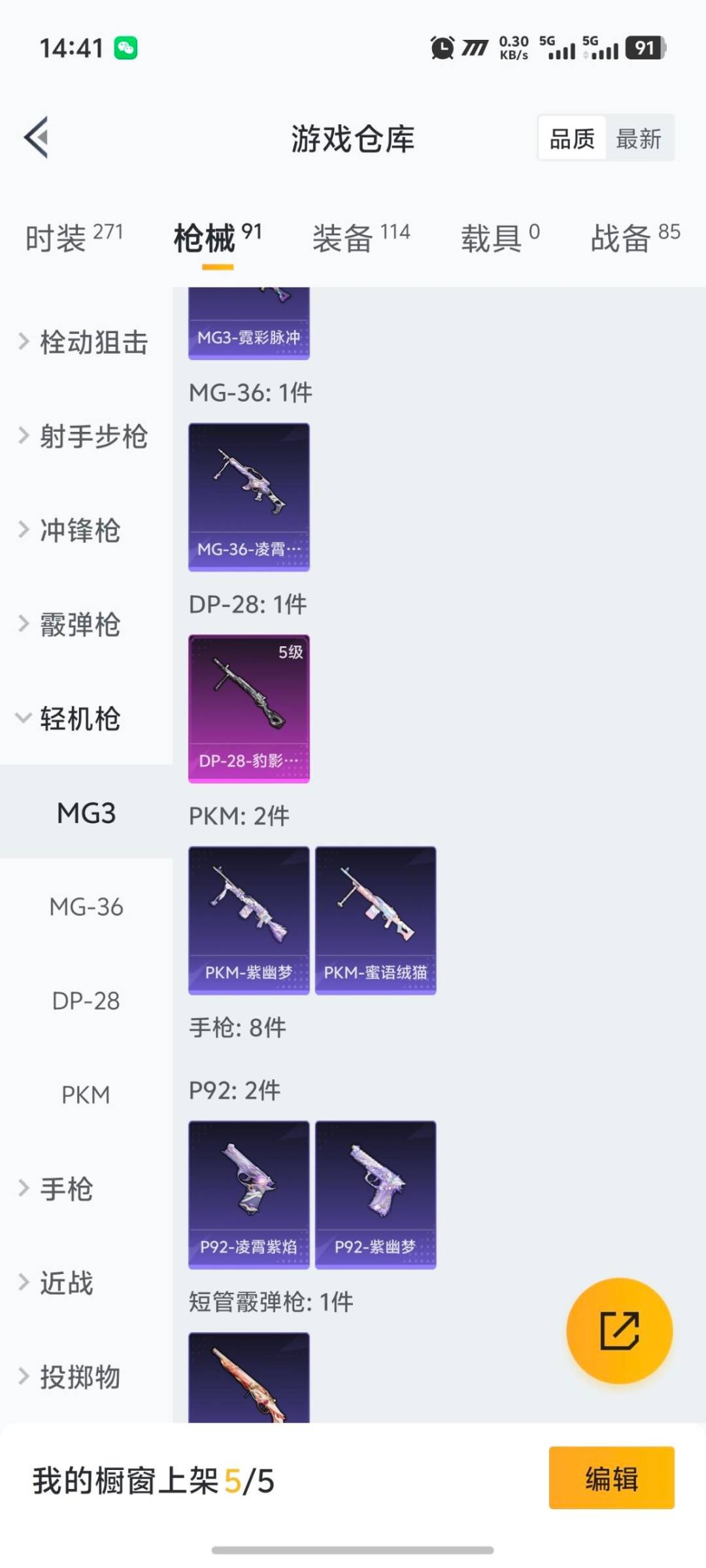Sort items by 最新
The height and width of the screenshot is (1568, 706).
pyautogui.click(x=639, y=139)
